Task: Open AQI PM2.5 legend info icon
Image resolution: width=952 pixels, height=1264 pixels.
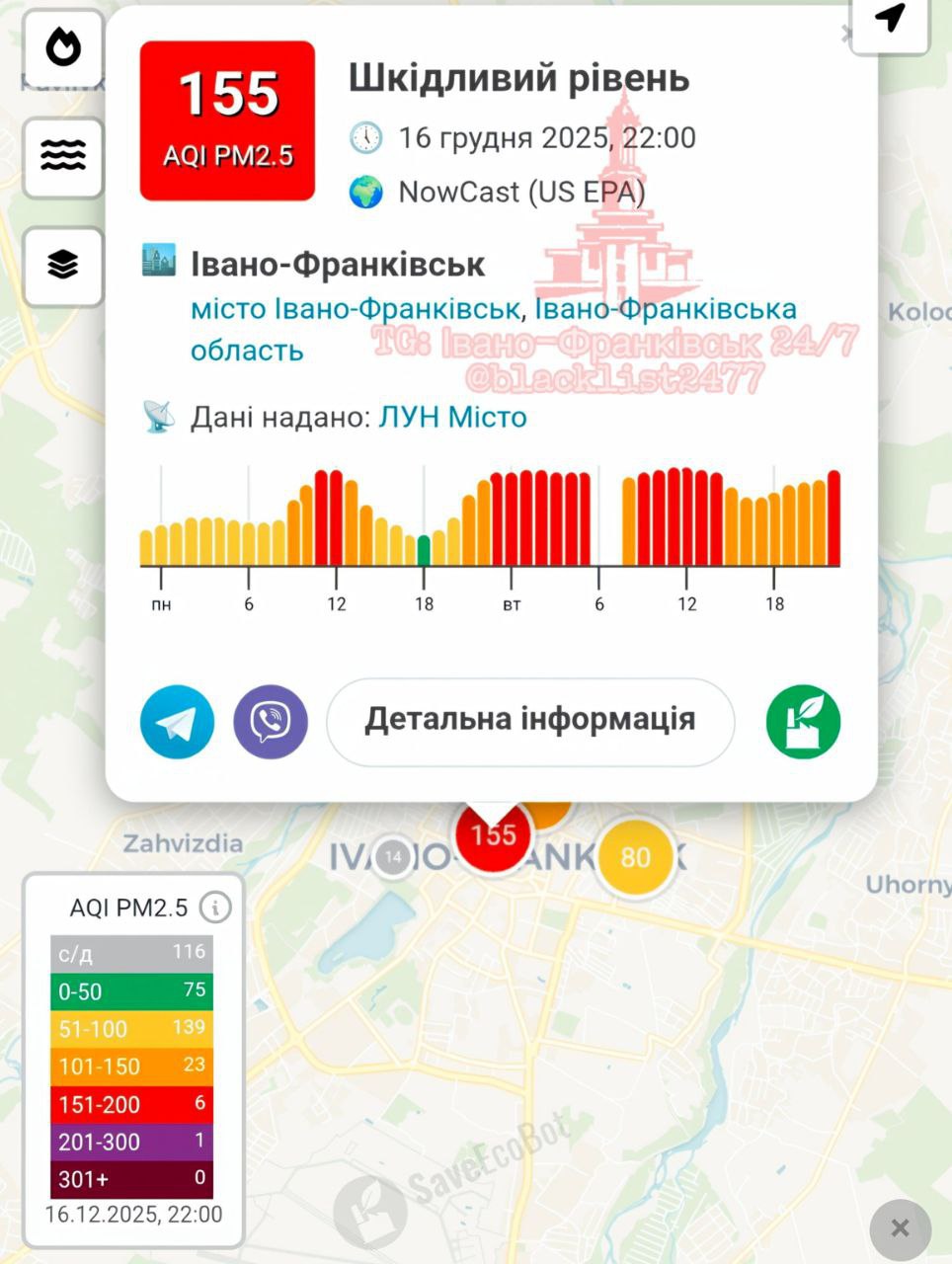Action: pos(215,907)
